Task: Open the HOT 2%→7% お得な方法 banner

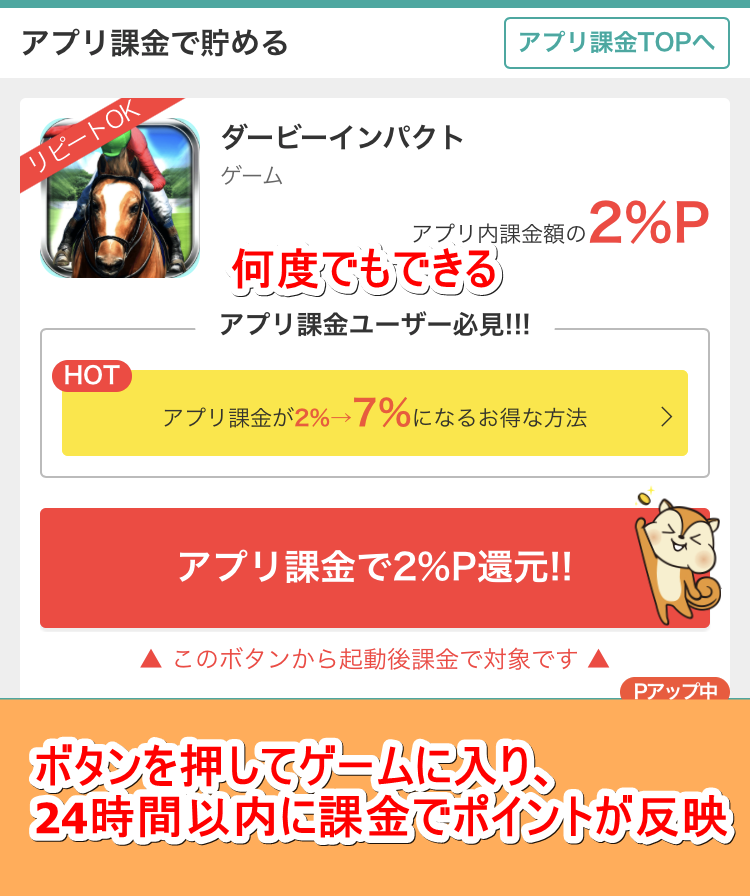Action: point(374,416)
